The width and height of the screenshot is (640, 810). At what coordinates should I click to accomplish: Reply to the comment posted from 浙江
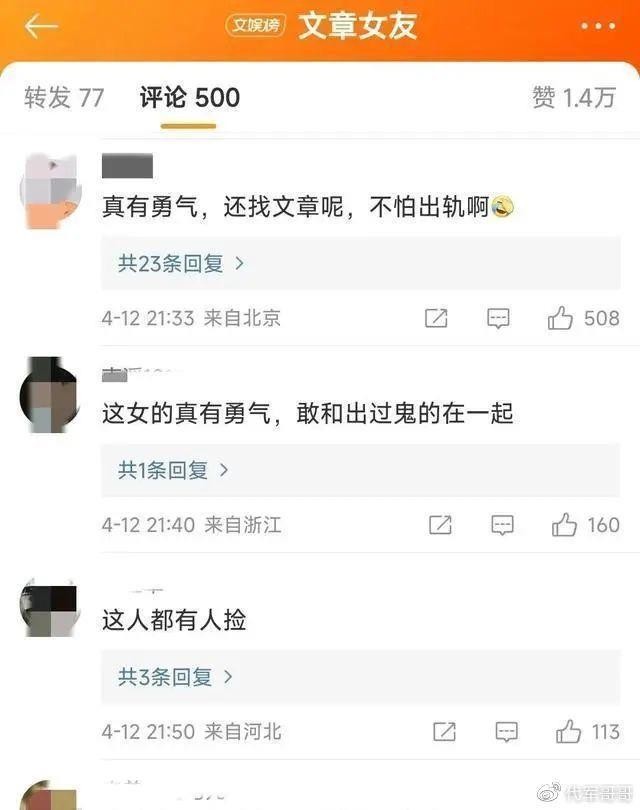point(502,525)
